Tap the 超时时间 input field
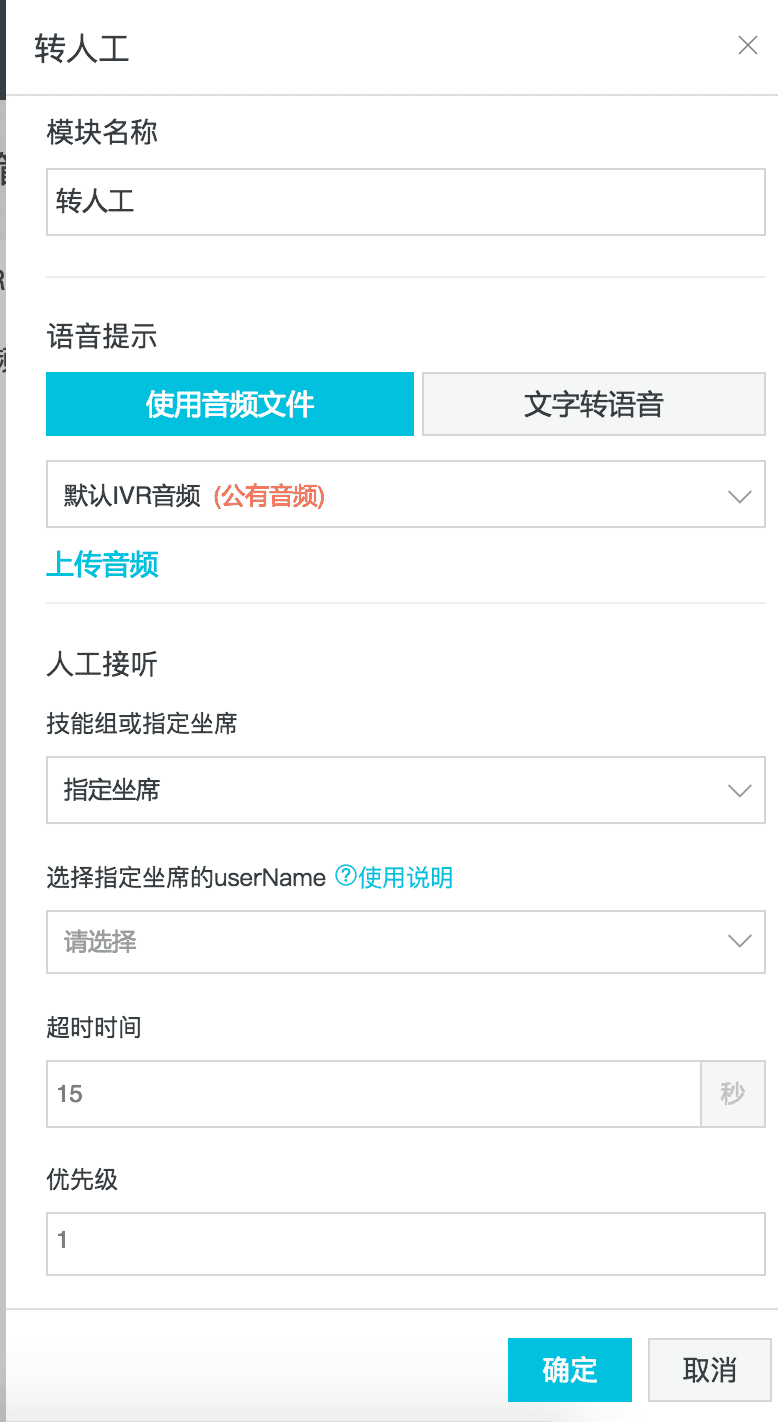778x1422 pixels. point(374,1094)
